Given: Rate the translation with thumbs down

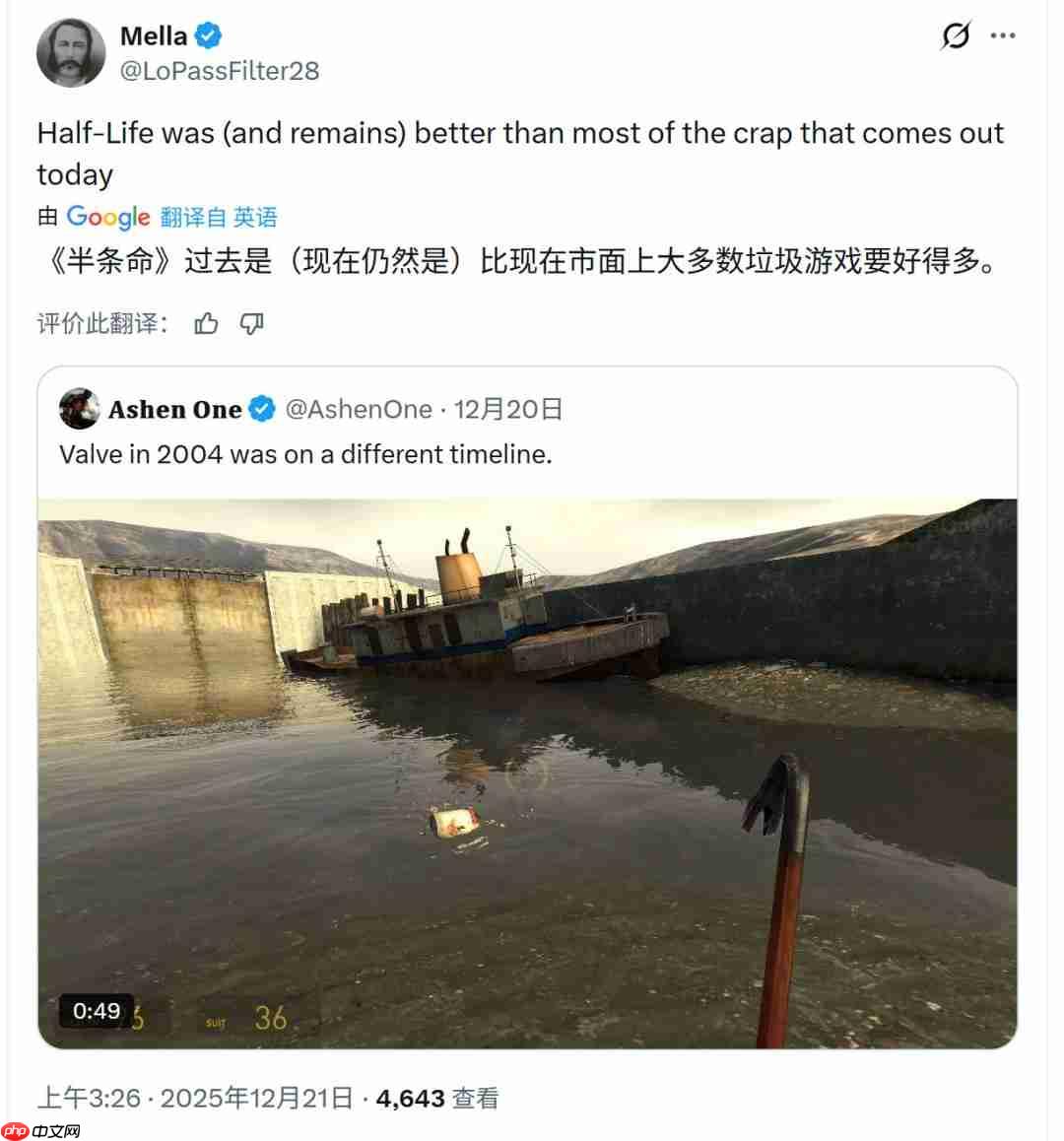Looking at the screenshot, I should [x=252, y=323].
